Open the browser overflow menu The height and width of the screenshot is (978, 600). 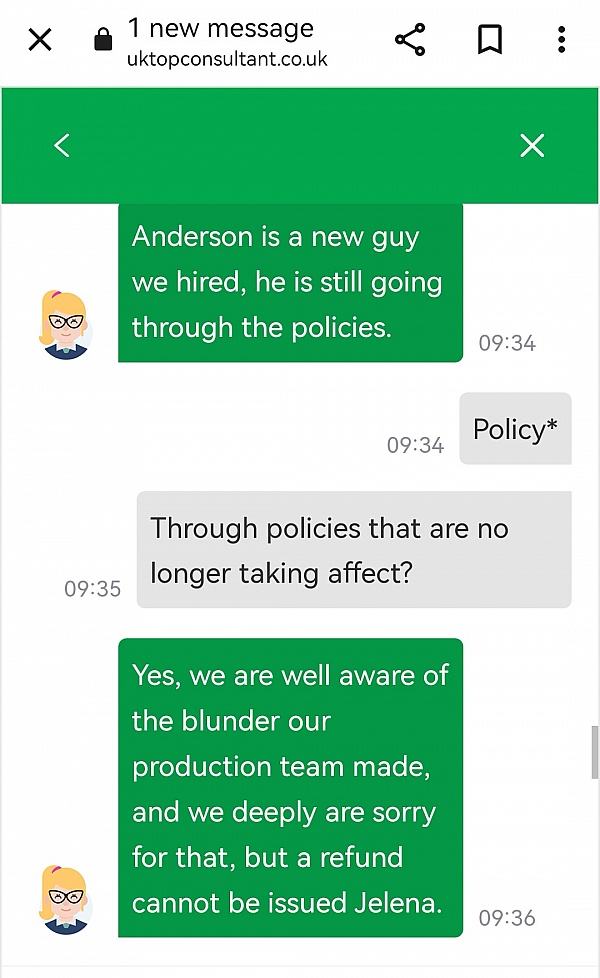pyautogui.click(x=561, y=40)
